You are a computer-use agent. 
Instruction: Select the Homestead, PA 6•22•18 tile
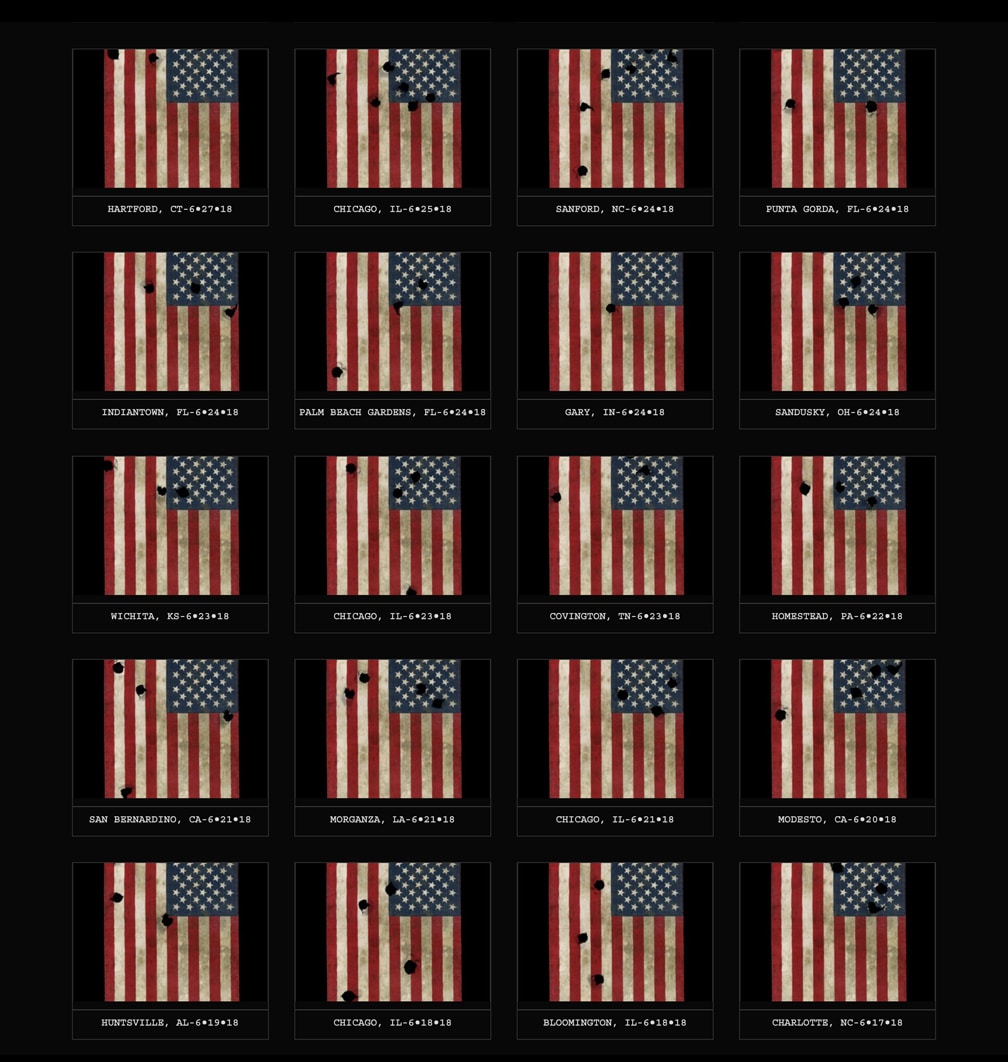[837, 527]
